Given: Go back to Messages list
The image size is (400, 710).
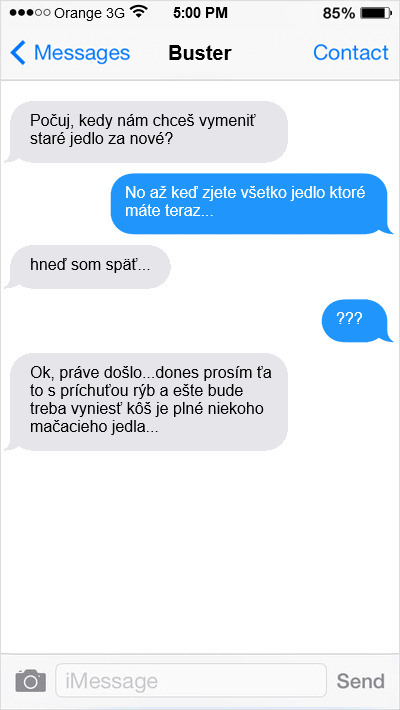Looking at the screenshot, I should click(x=70, y=53).
